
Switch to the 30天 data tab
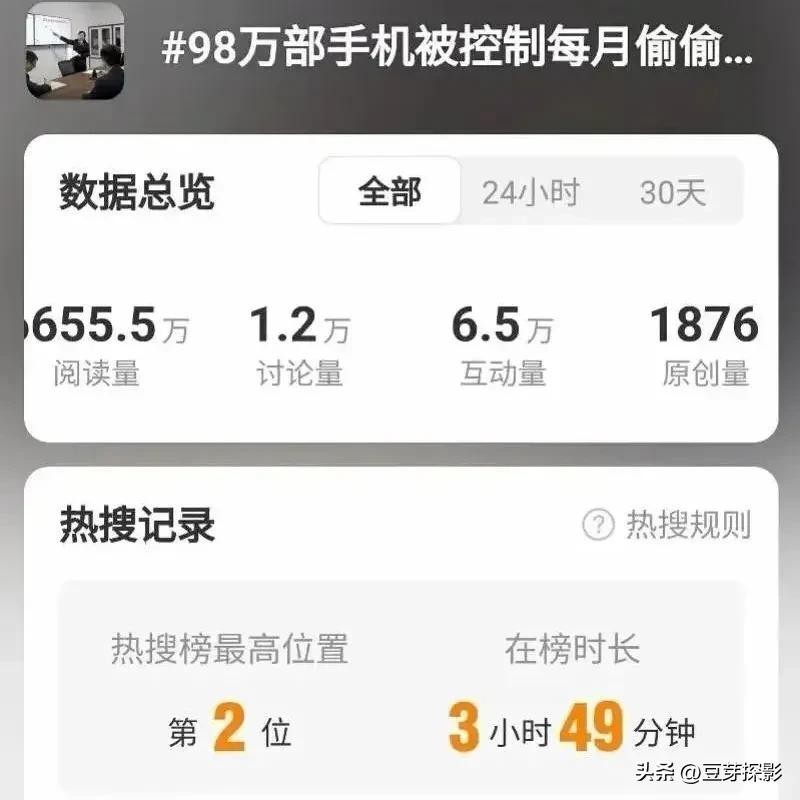tap(672, 192)
